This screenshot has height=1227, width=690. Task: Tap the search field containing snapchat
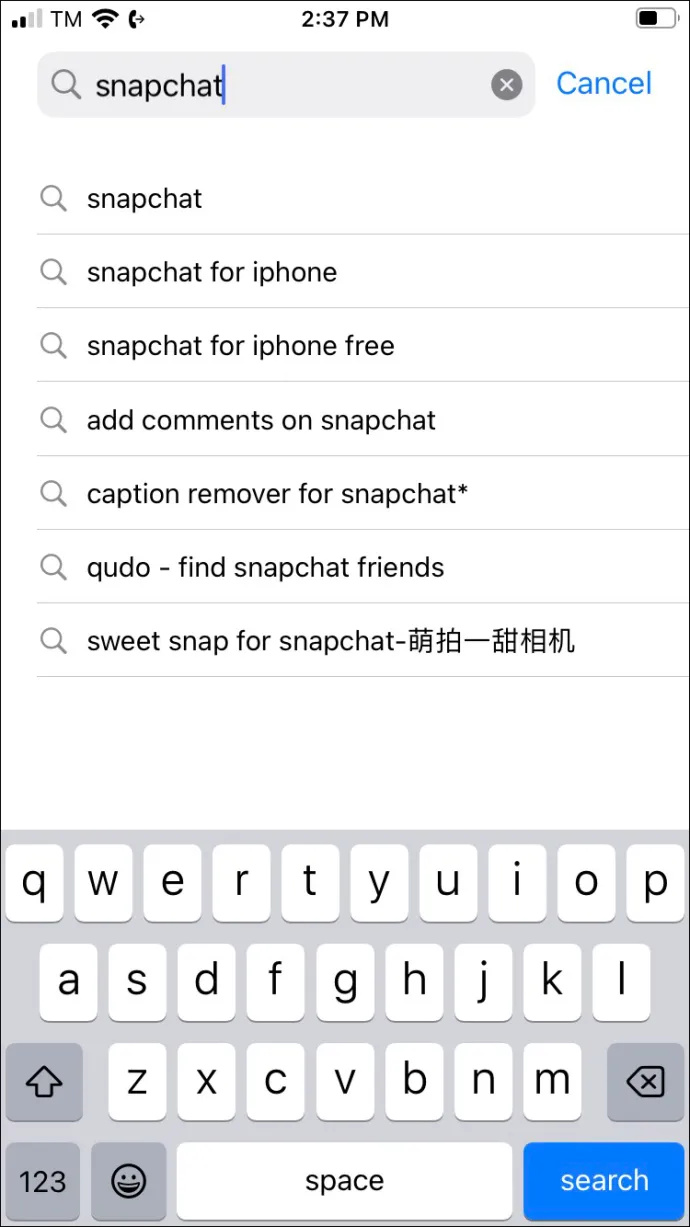coord(286,85)
